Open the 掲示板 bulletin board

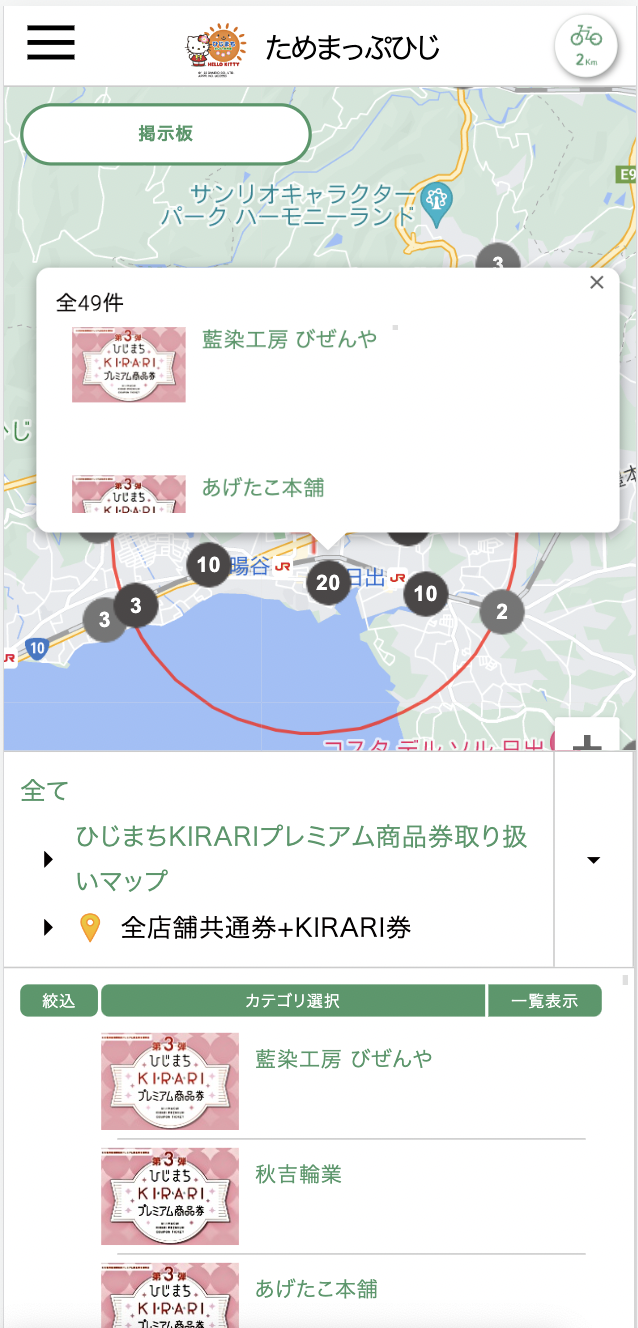[166, 134]
